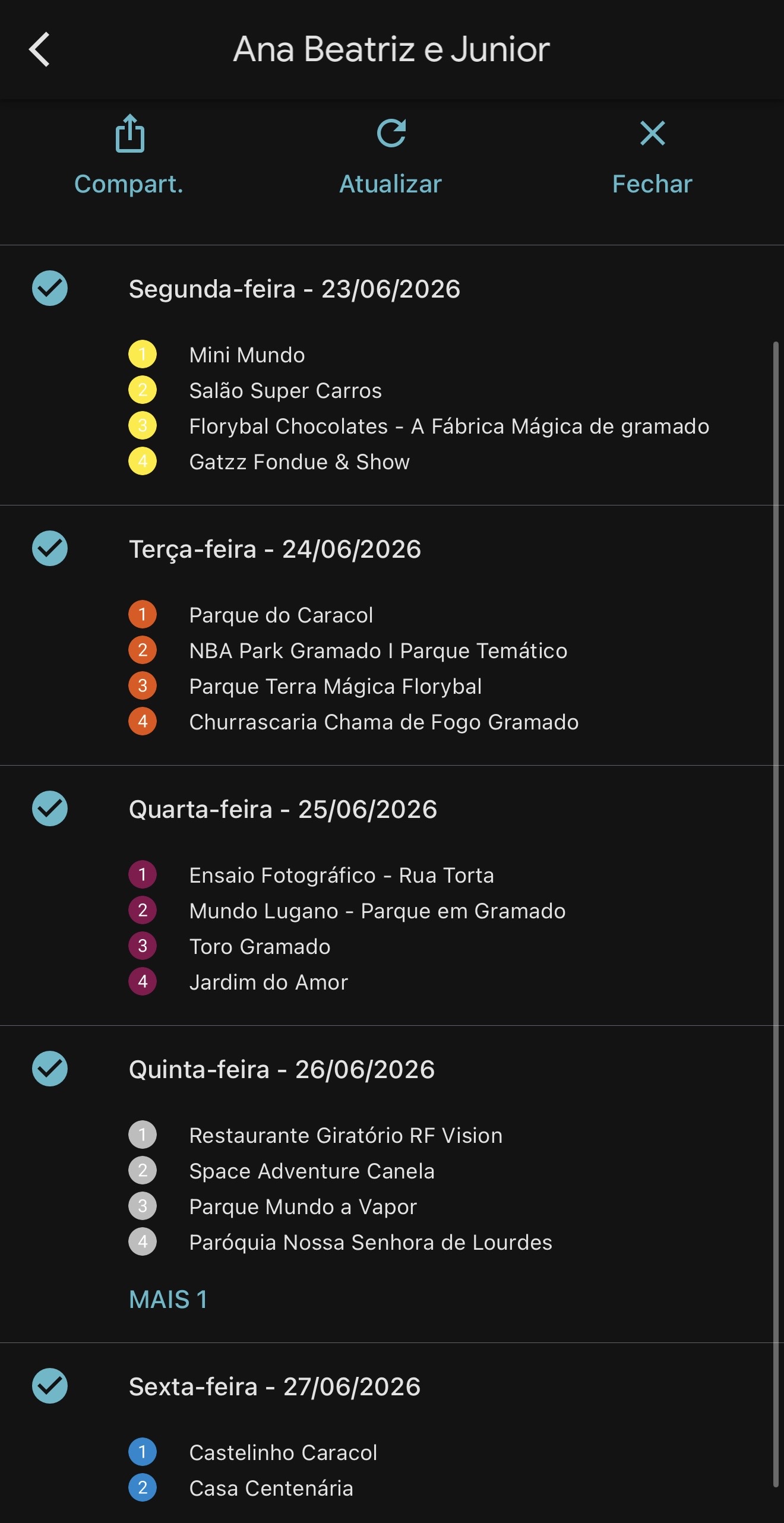Uncheck Segunda-feira 23/06/2026
The width and height of the screenshot is (784, 1523).
(x=50, y=289)
